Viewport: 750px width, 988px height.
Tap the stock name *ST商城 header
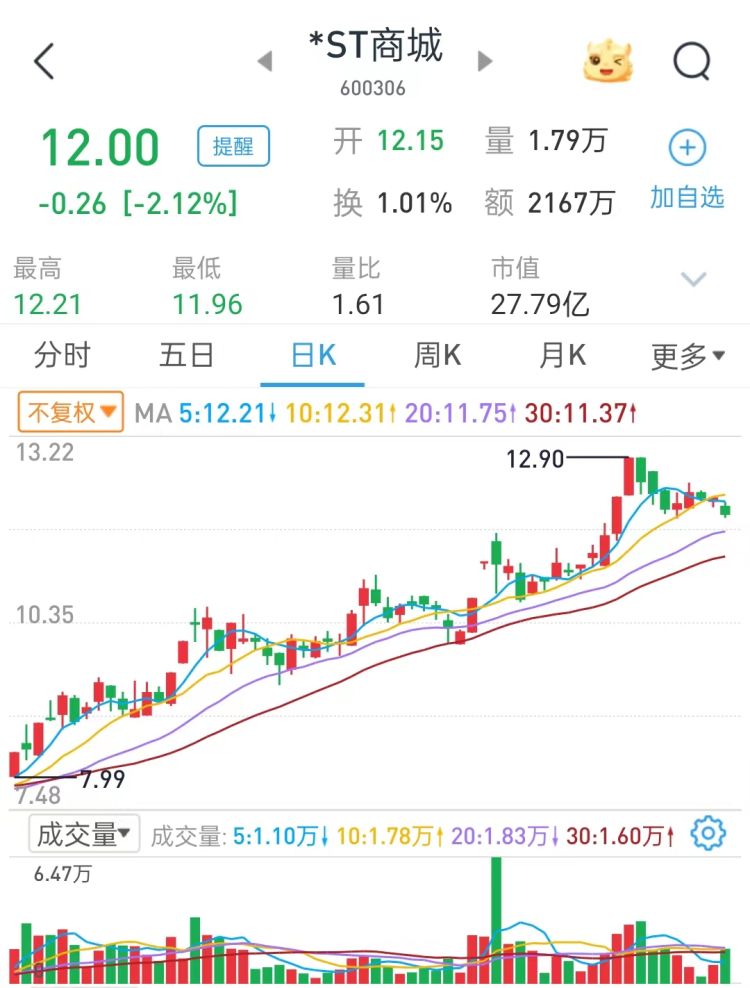tap(375, 47)
